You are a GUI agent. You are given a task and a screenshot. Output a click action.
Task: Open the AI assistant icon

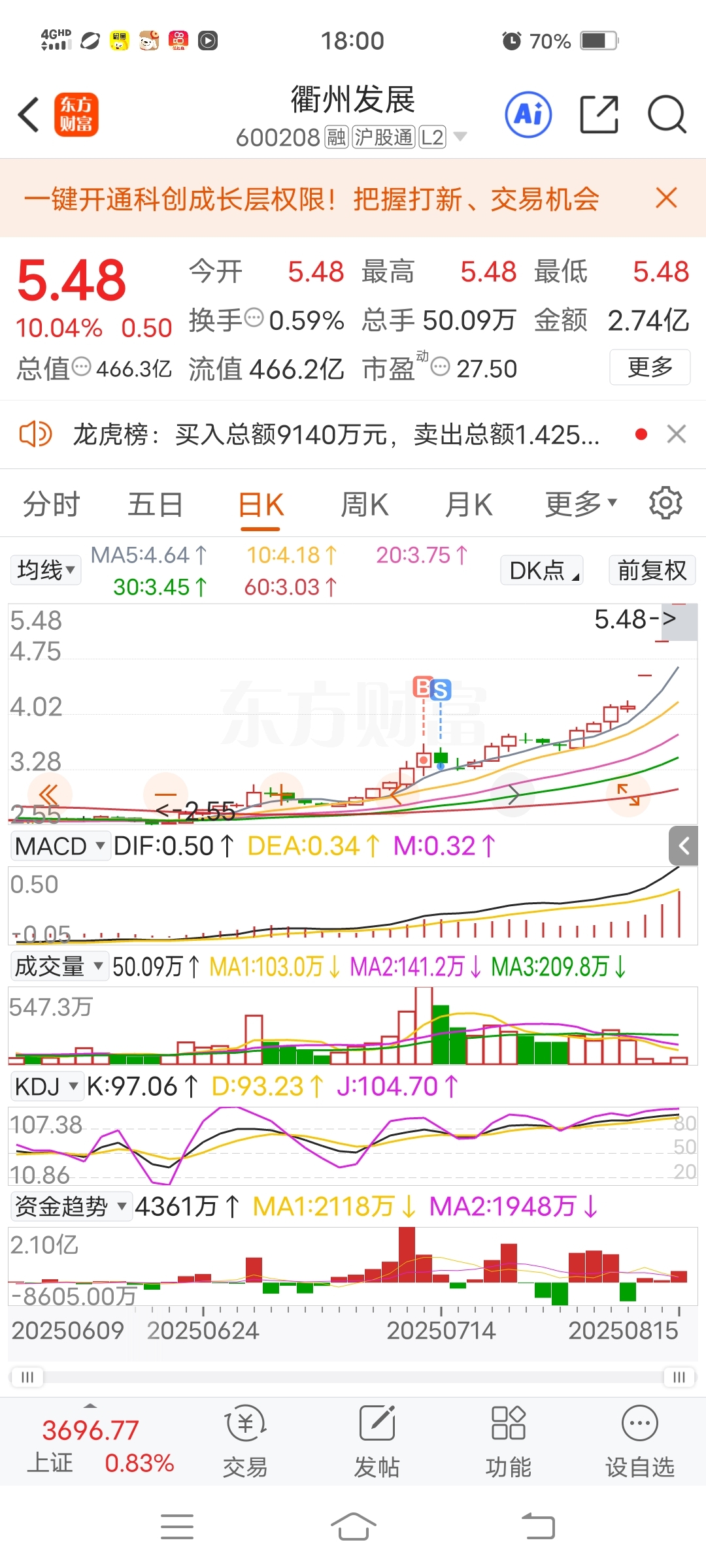coord(528,114)
